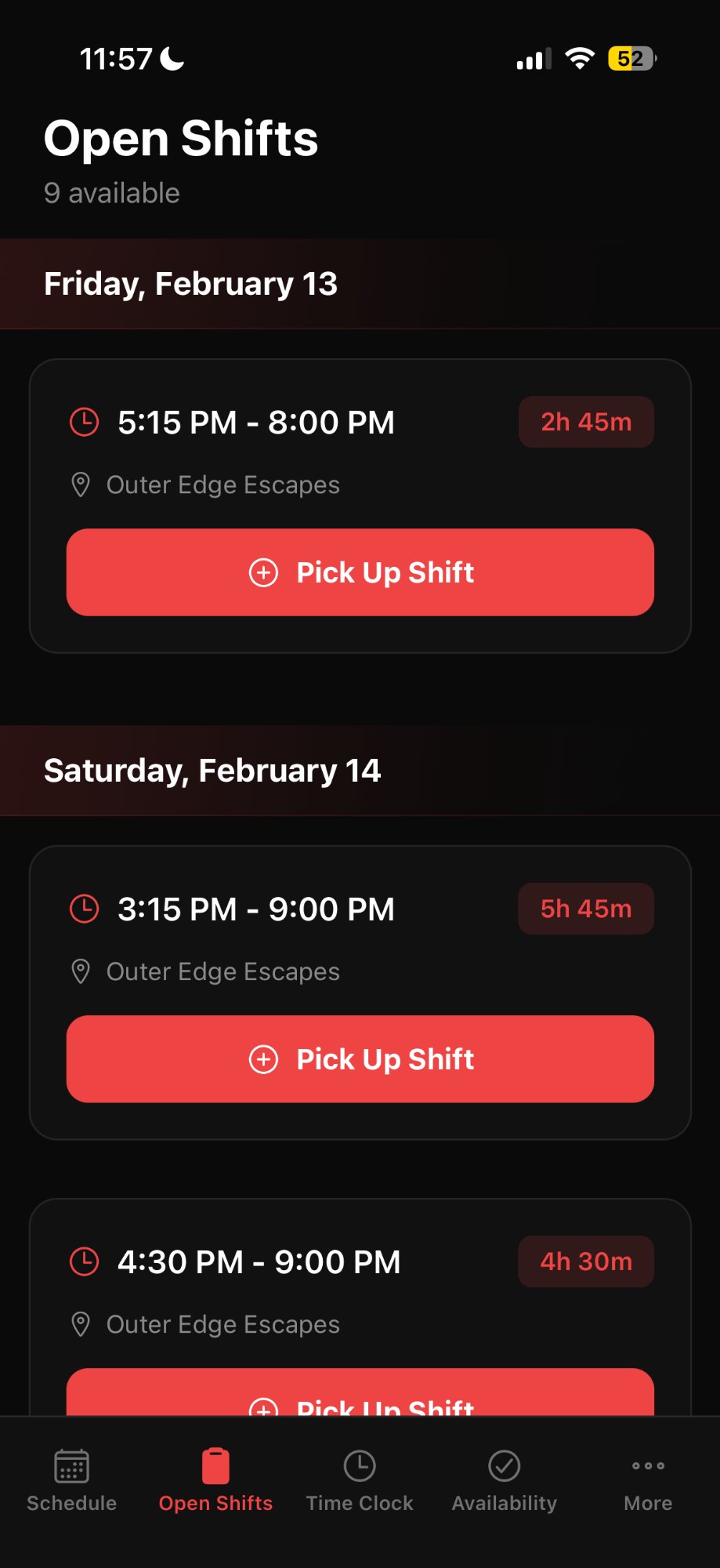Screen dimensions: 720x1568
Task: Tap the clock icon beside 5:15 PM shift
Action: point(84,422)
